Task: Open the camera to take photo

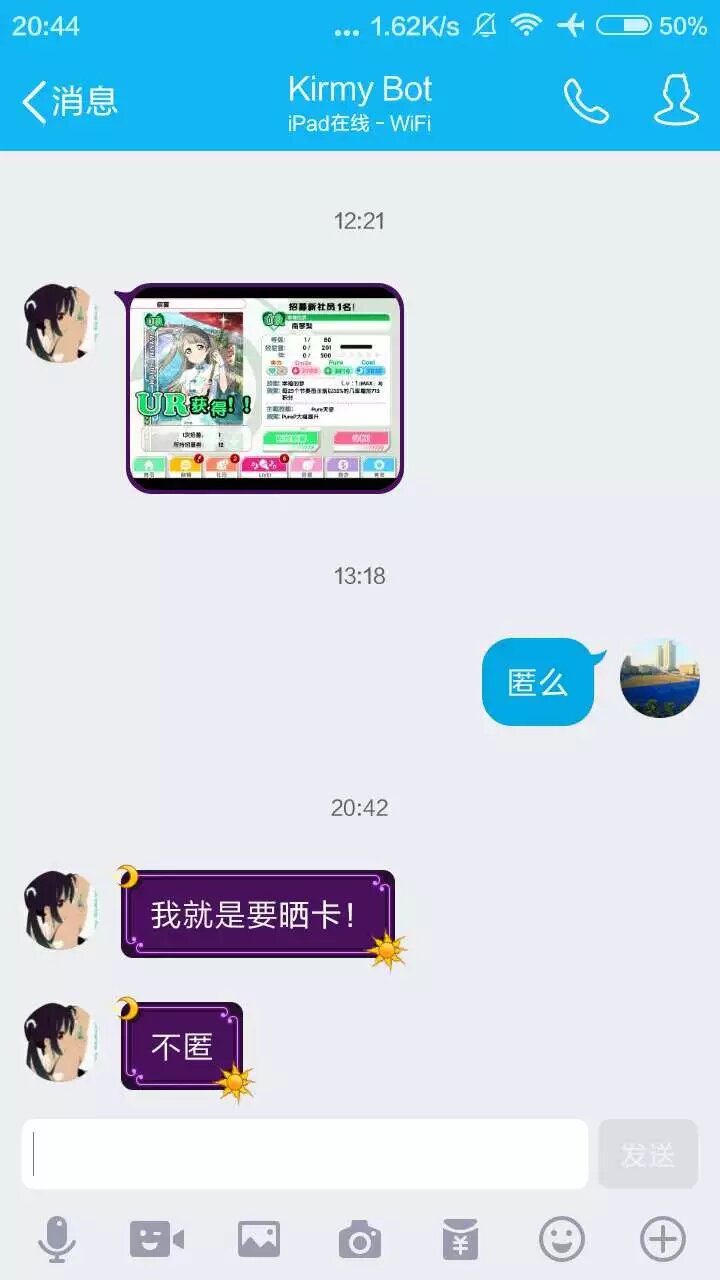Action: (359, 1240)
